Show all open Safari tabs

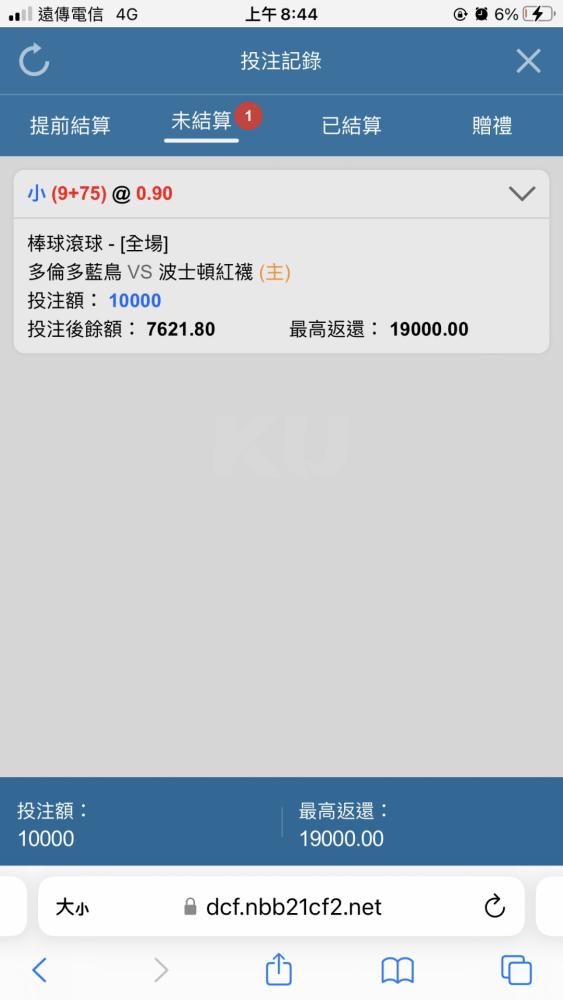[x=516, y=970]
